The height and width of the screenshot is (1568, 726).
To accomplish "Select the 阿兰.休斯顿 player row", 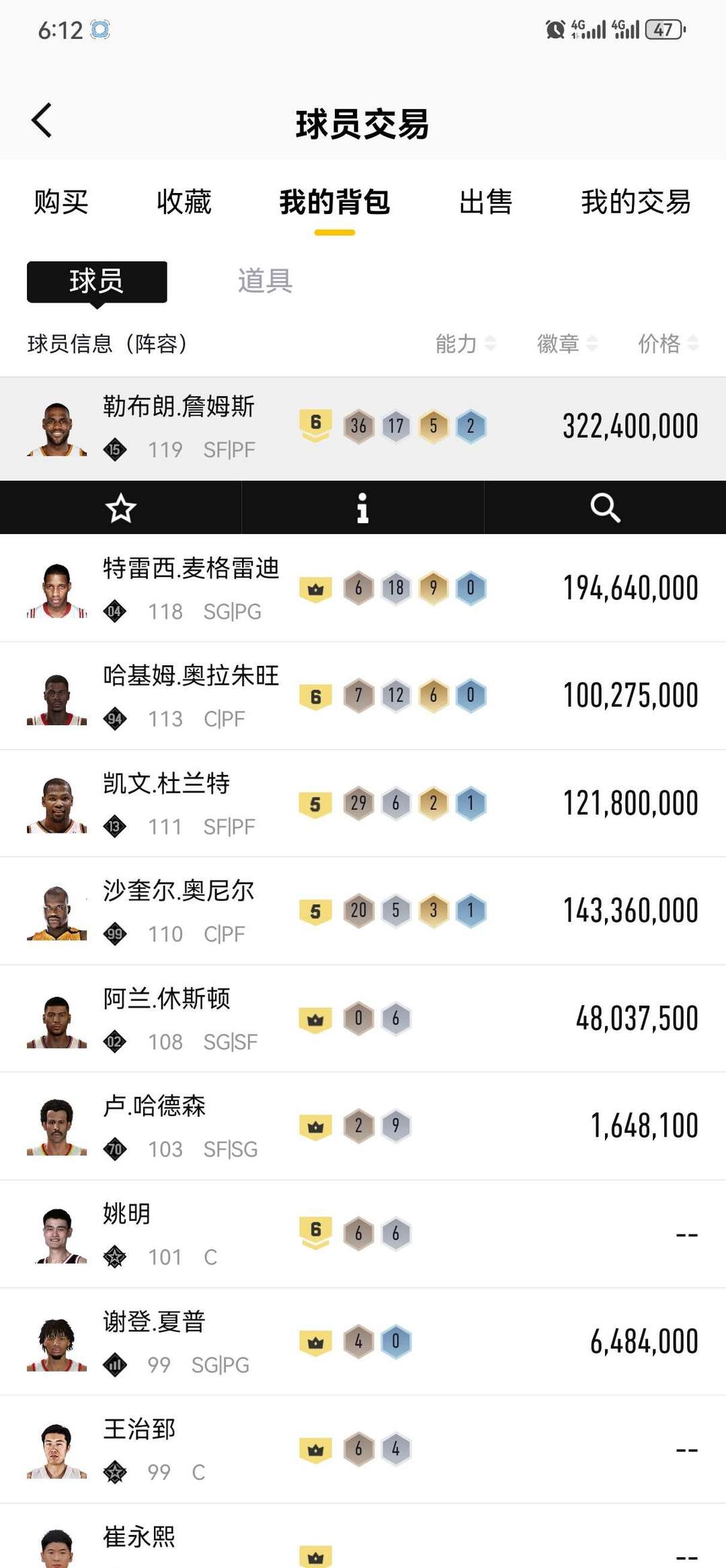I will [363, 1019].
